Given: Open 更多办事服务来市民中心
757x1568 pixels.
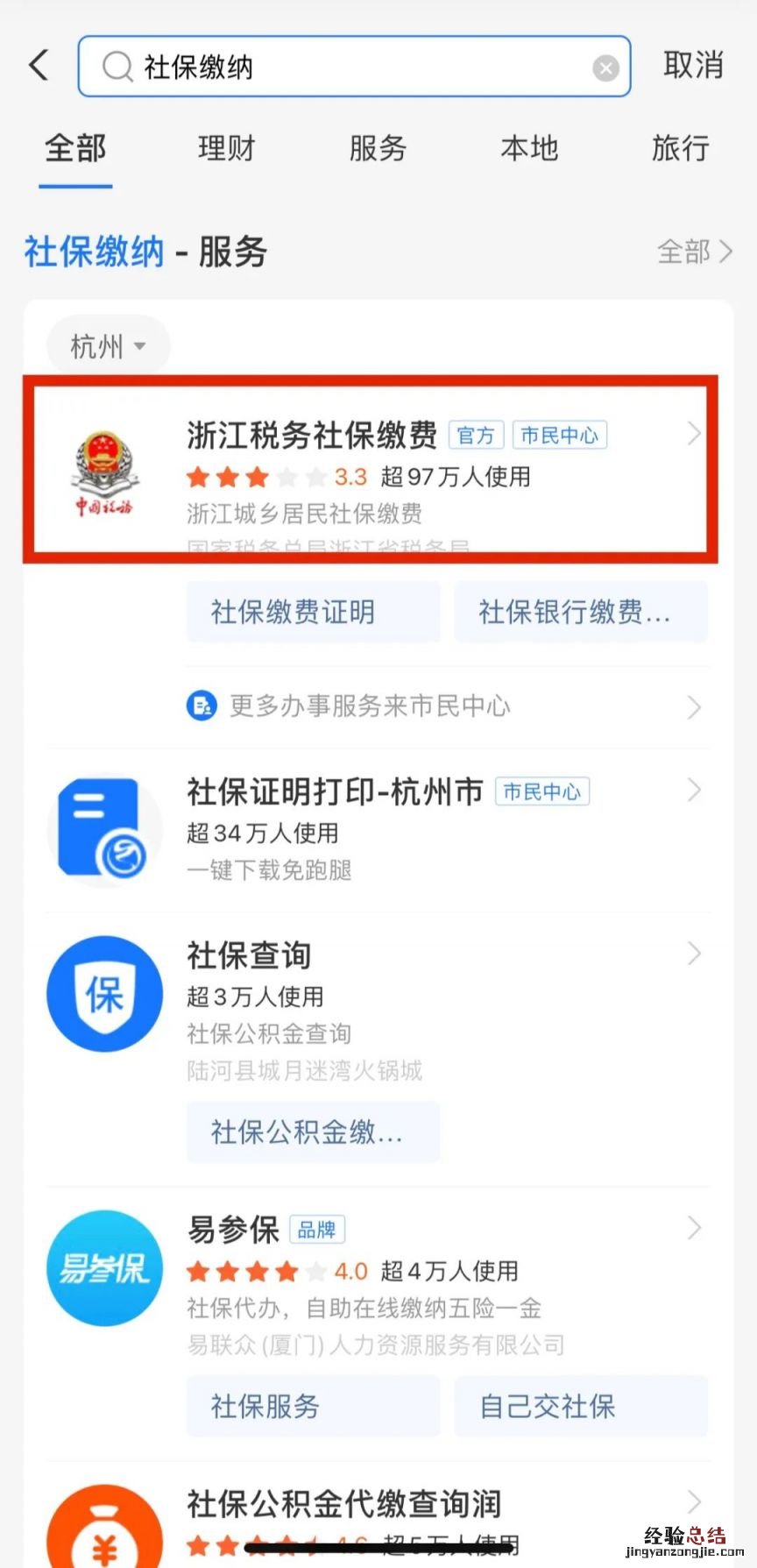Looking at the screenshot, I should click(x=438, y=706).
